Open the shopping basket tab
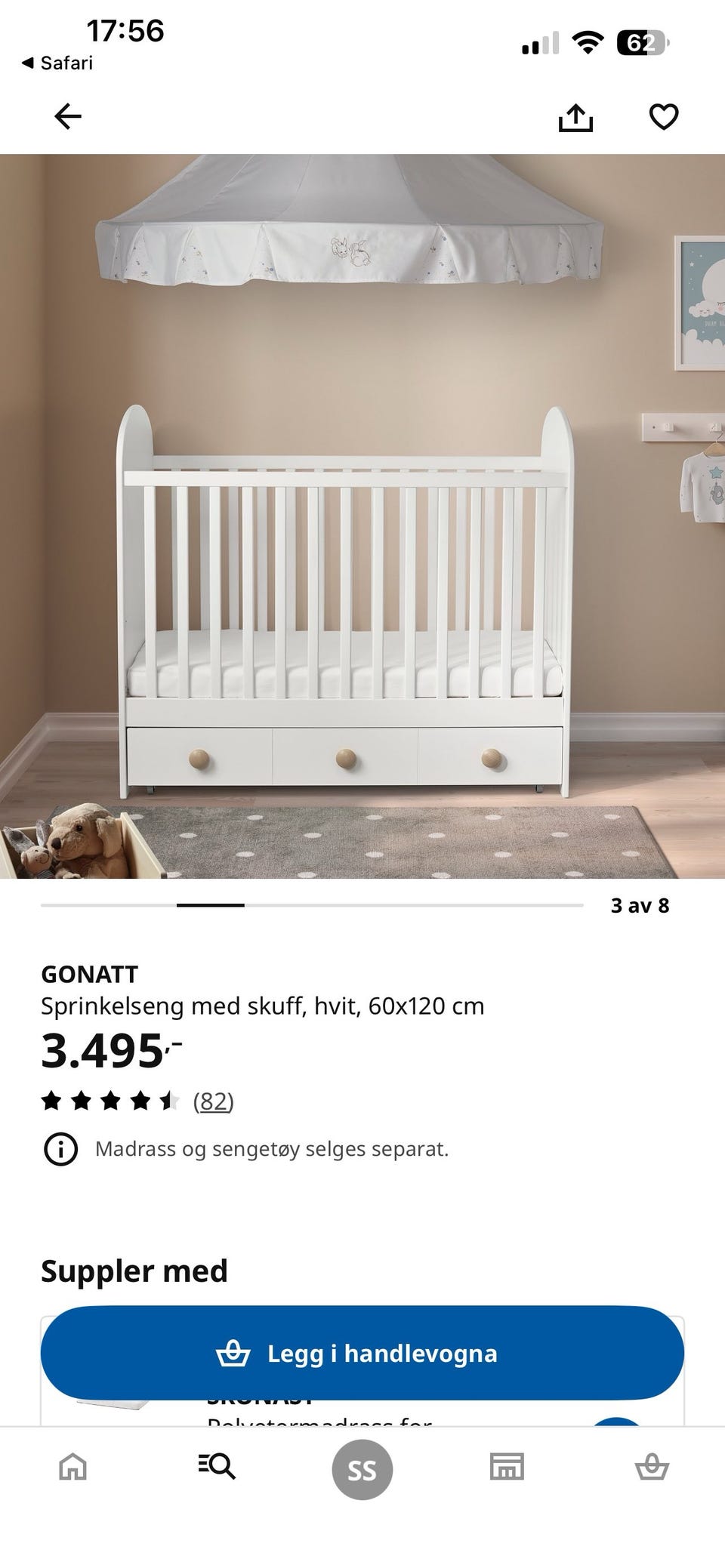This screenshot has width=725, height=1568. [652, 1467]
